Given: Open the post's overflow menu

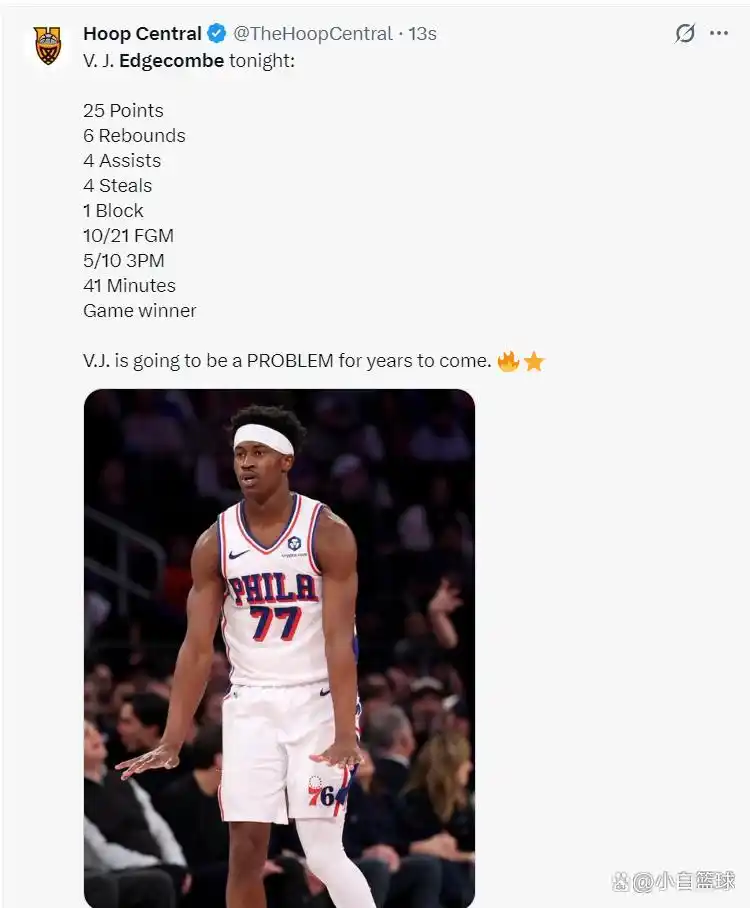Looking at the screenshot, I should click(x=719, y=34).
